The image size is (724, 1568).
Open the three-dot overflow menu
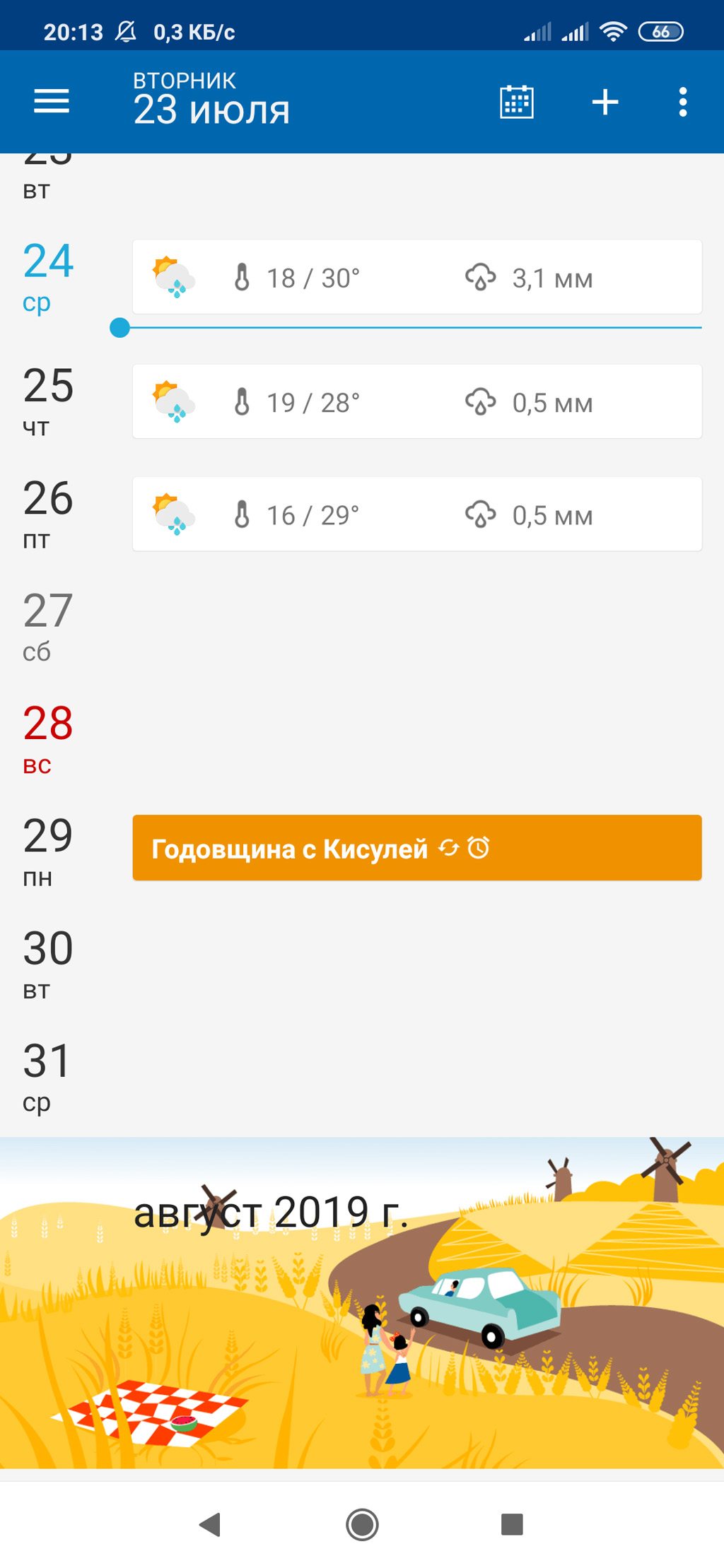pos(682,102)
